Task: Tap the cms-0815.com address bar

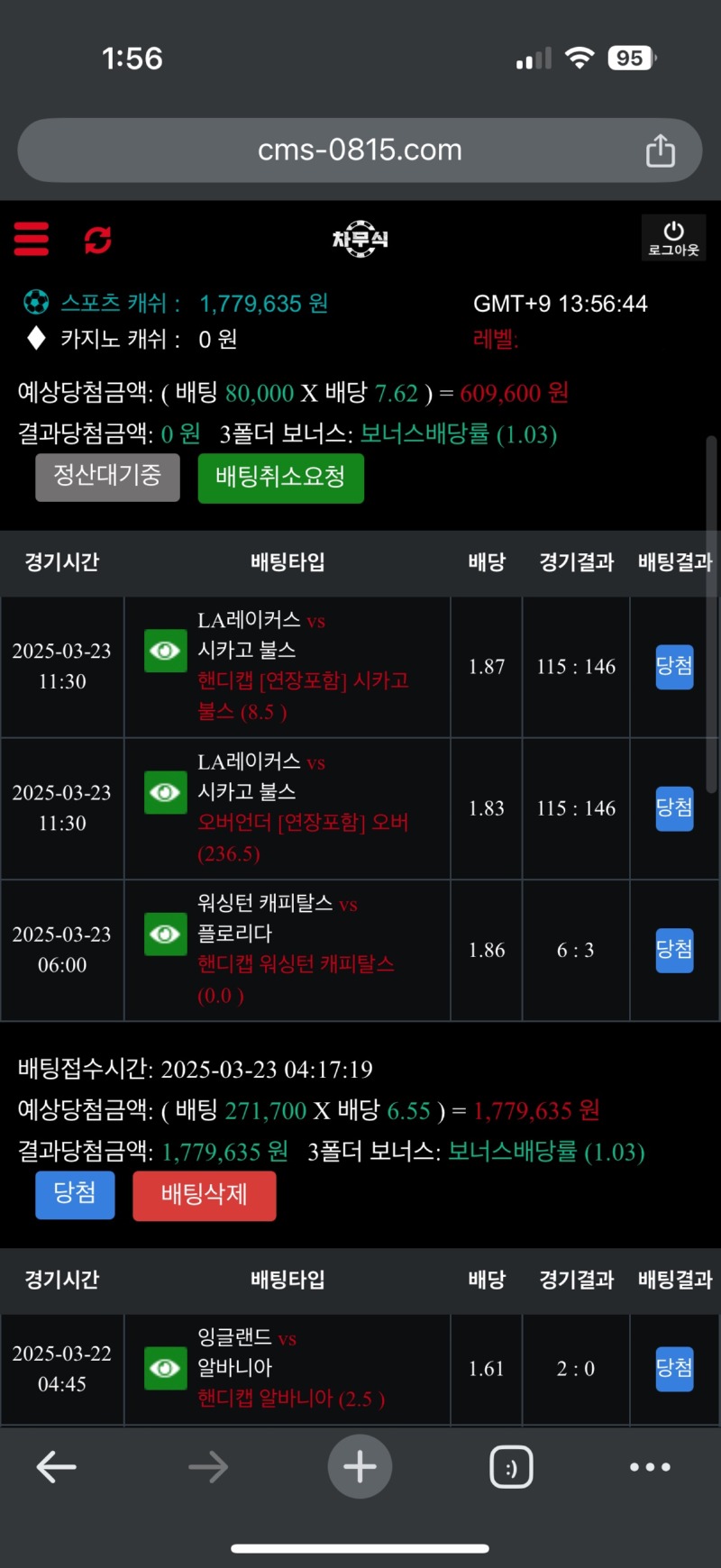Action: coord(359,150)
